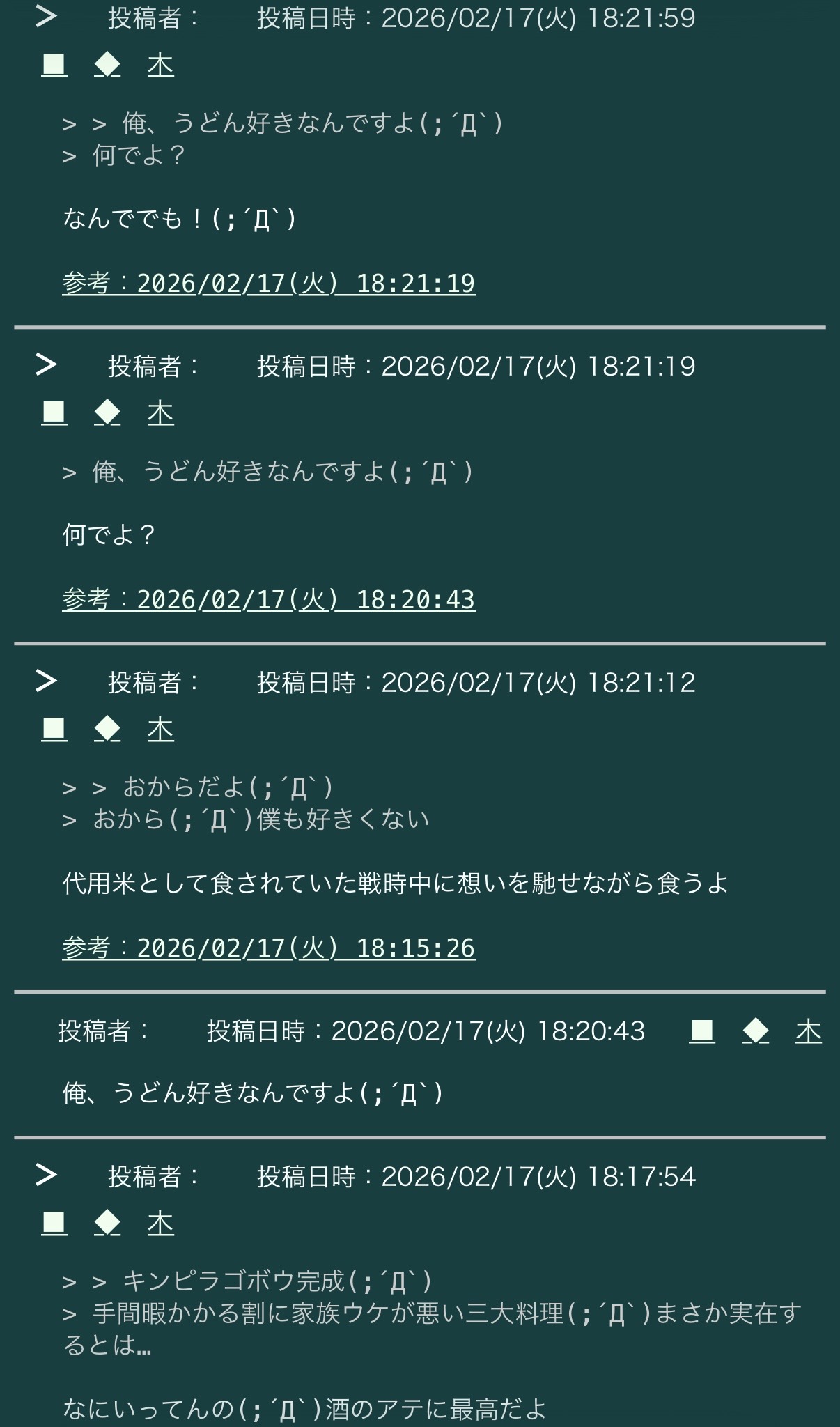
Task: Tap the ◆ link on the 18:21:59 post
Action: (x=107, y=65)
